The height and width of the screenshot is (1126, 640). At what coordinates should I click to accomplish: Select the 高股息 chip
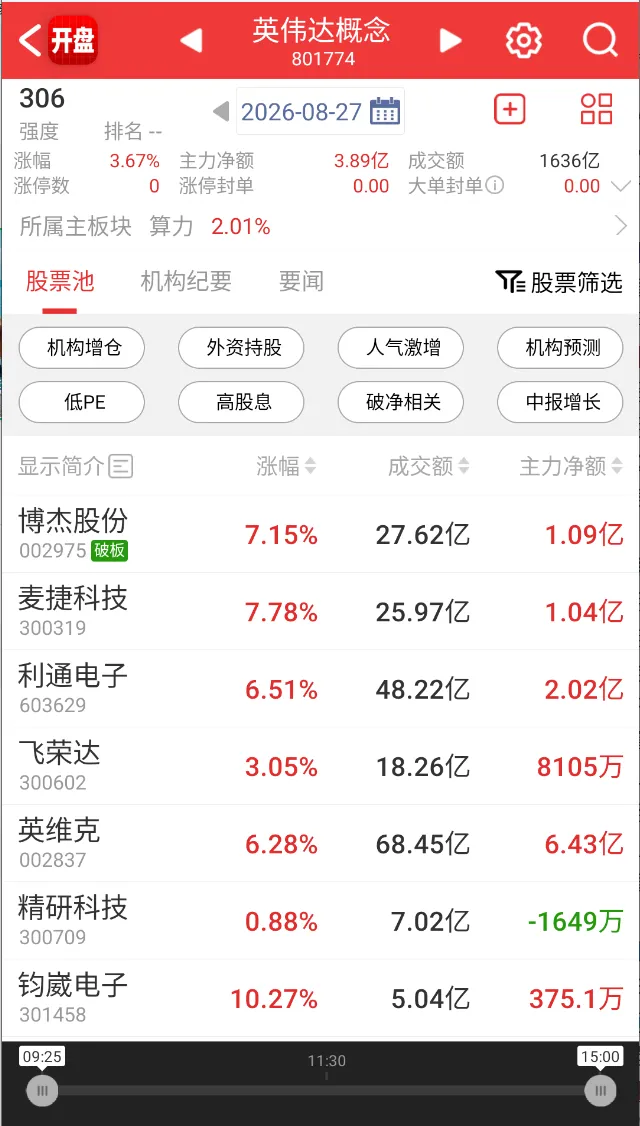click(241, 402)
